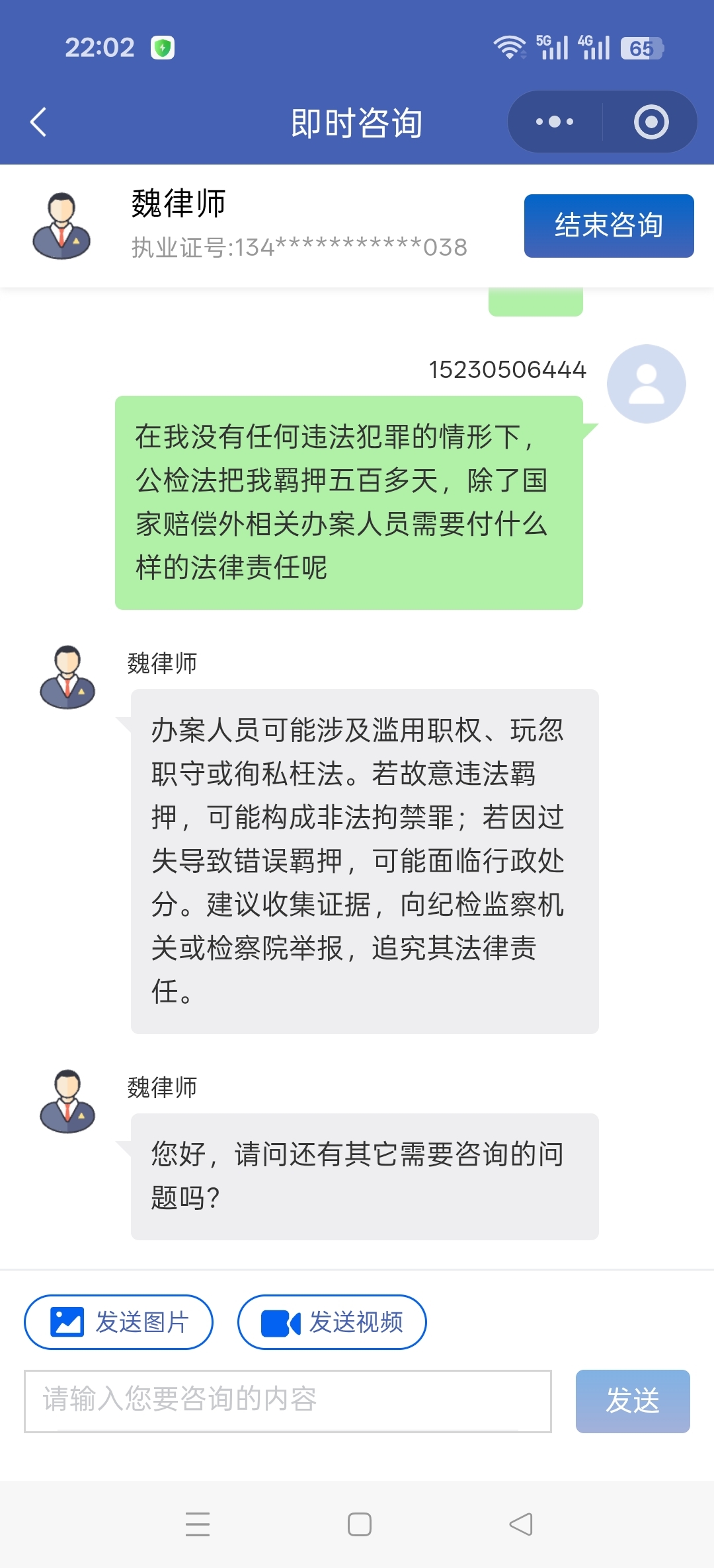The width and height of the screenshot is (714, 1568).
Task: Open the system recent apps menu
Action: 198,1524
